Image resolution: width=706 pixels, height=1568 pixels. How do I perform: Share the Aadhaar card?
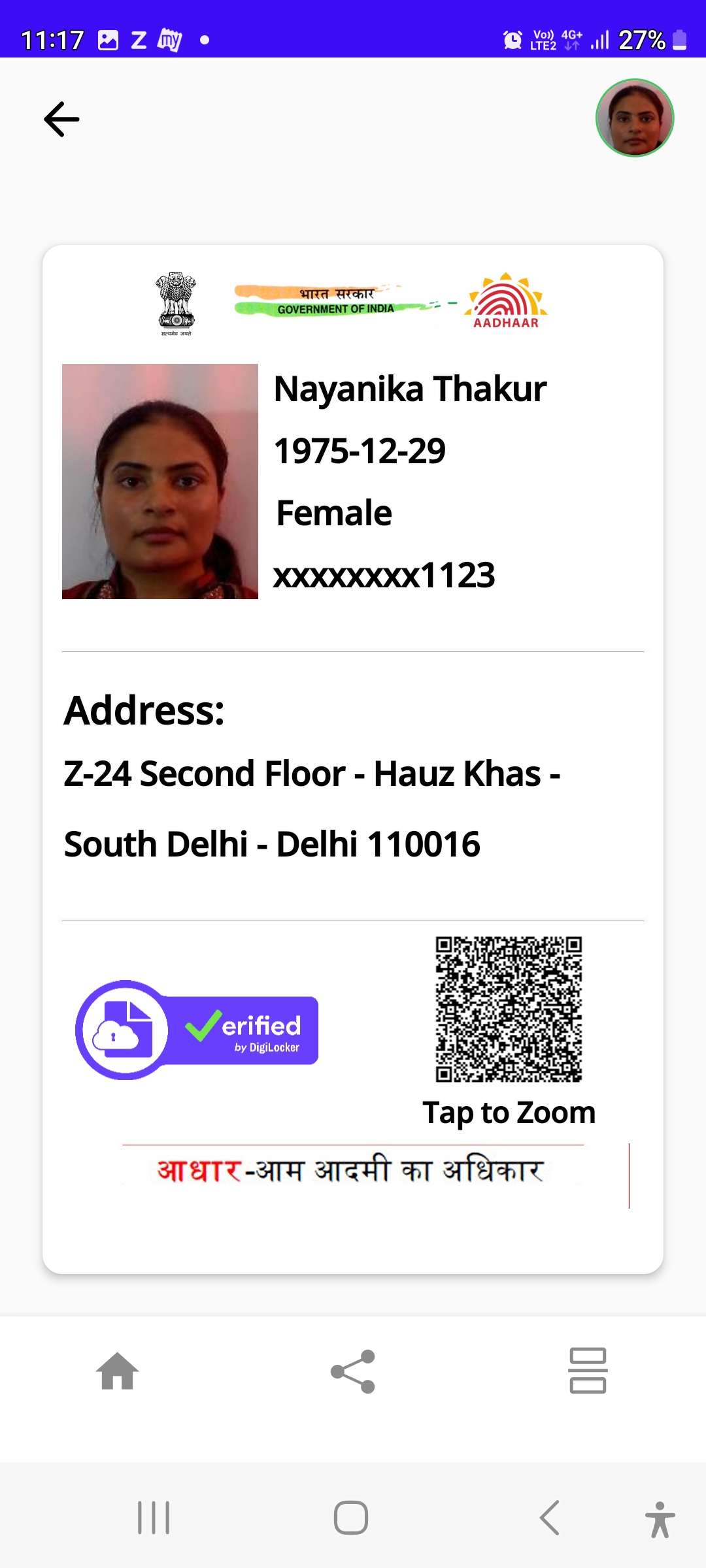pos(353,1371)
